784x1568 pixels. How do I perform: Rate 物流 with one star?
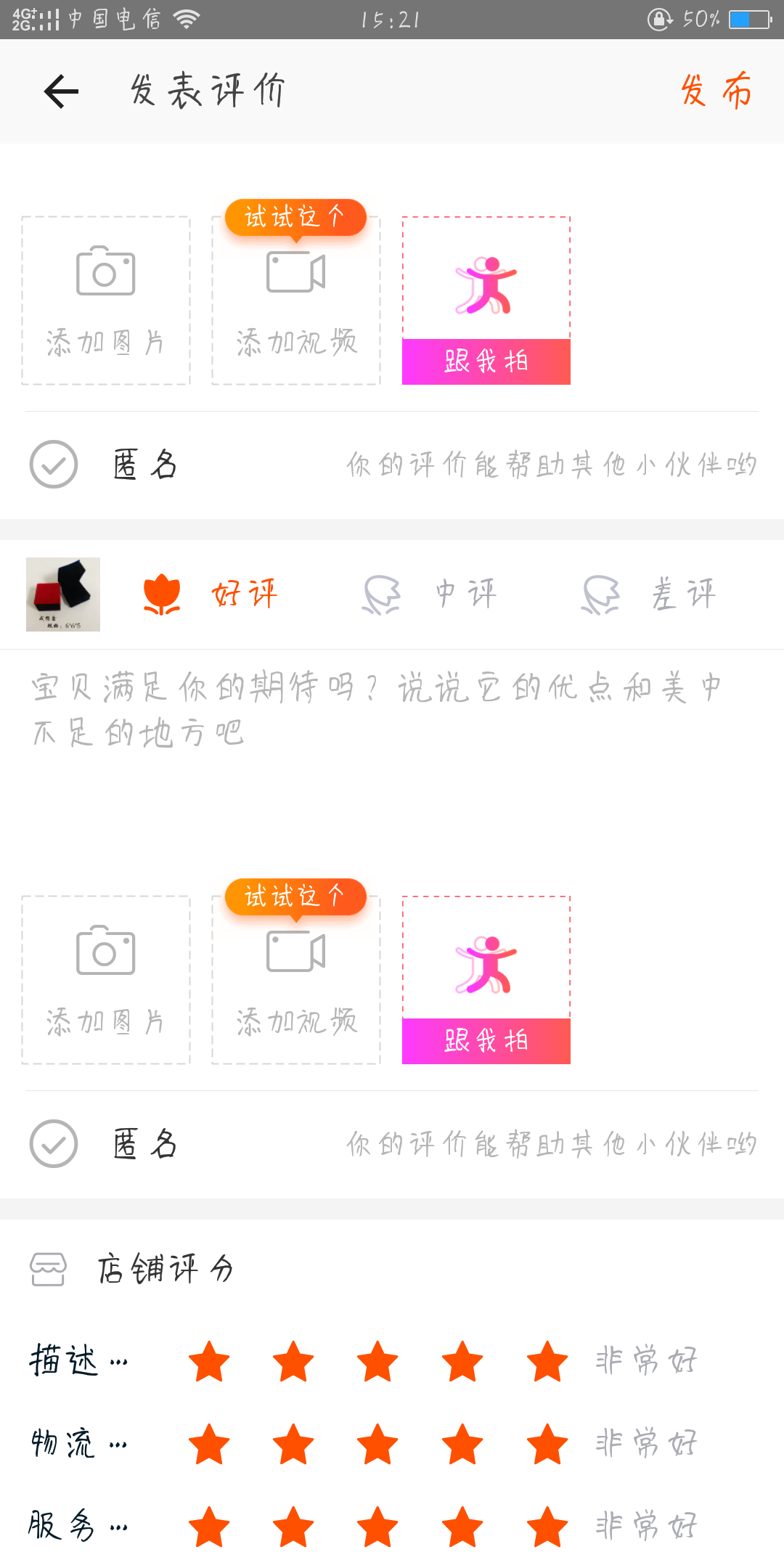pyautogui.click(x=209, y=1444)
